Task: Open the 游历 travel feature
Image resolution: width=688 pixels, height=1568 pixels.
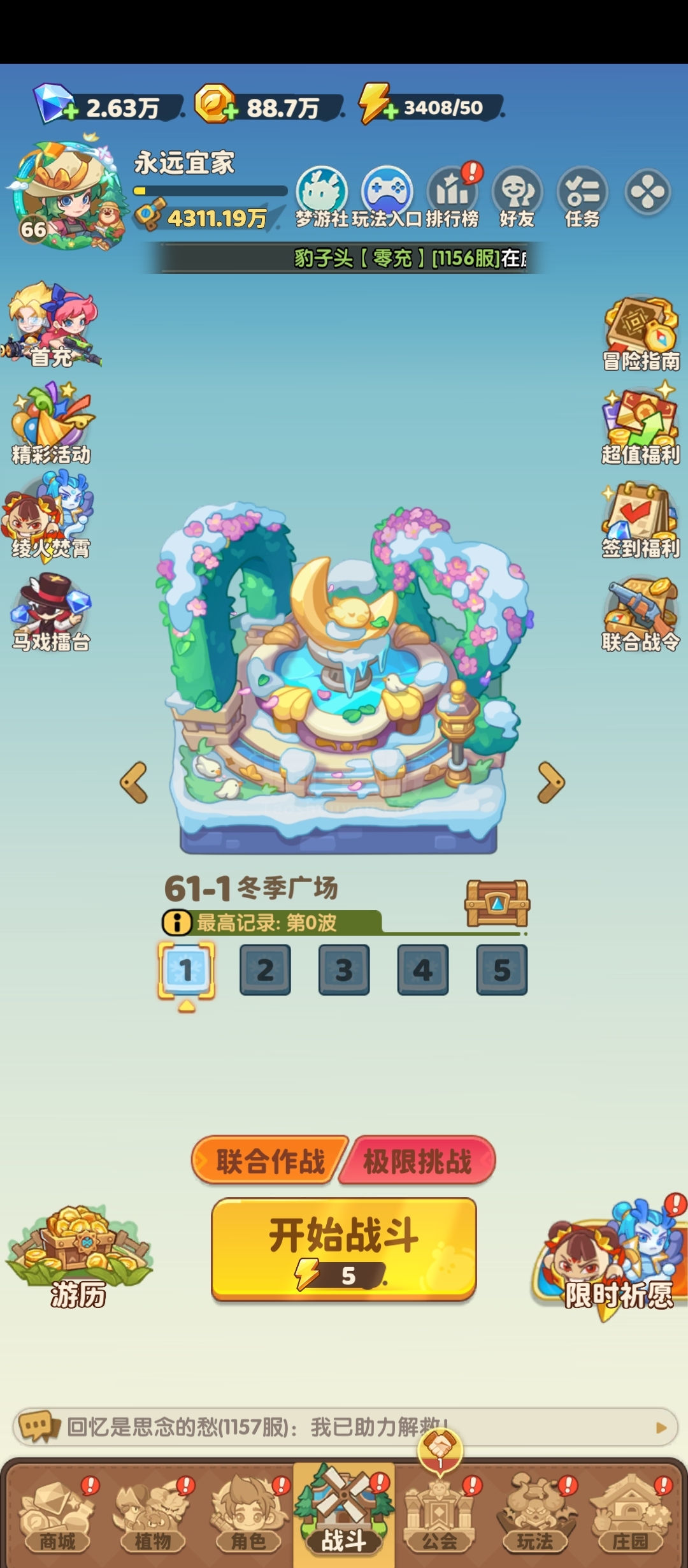Action: (x=79, y=1256)
